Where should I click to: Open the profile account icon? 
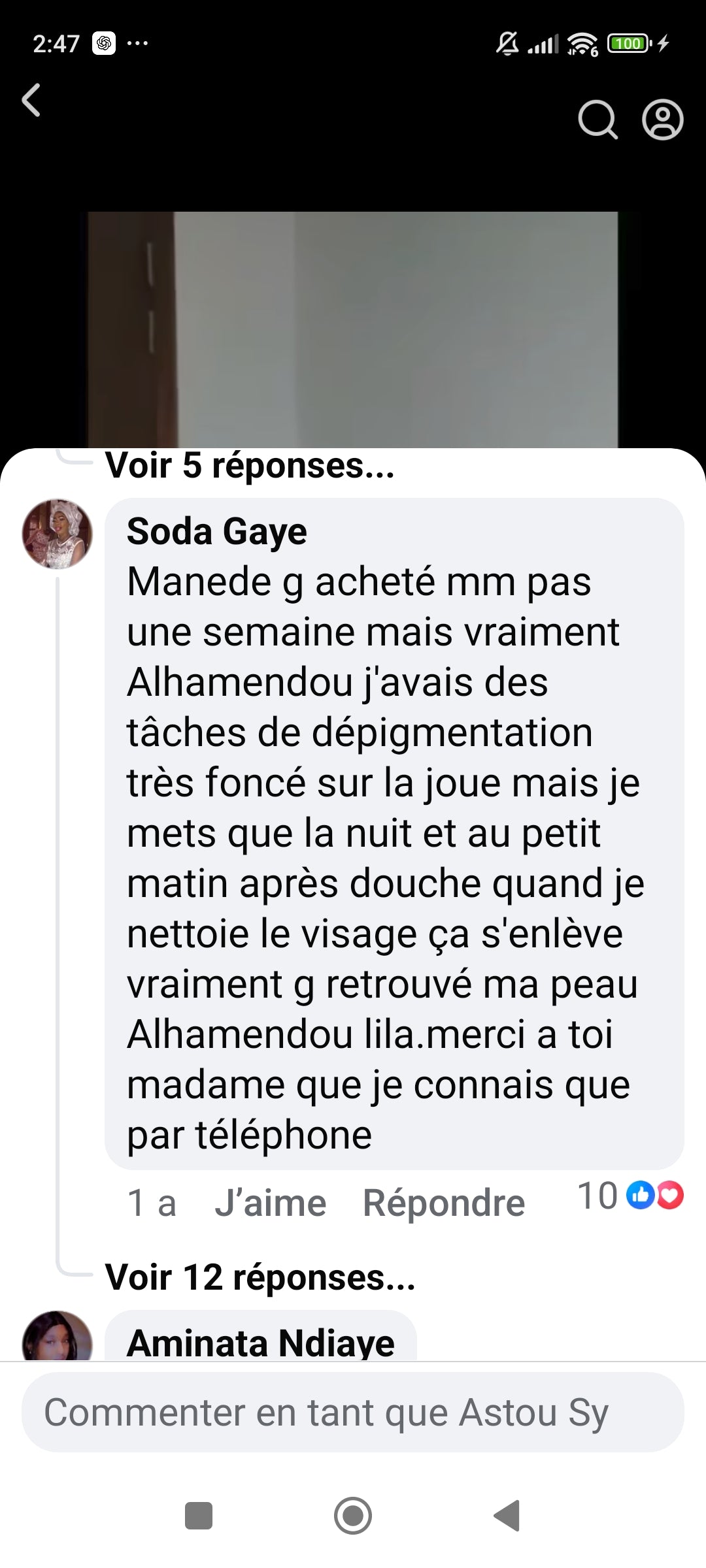(662, 120)
